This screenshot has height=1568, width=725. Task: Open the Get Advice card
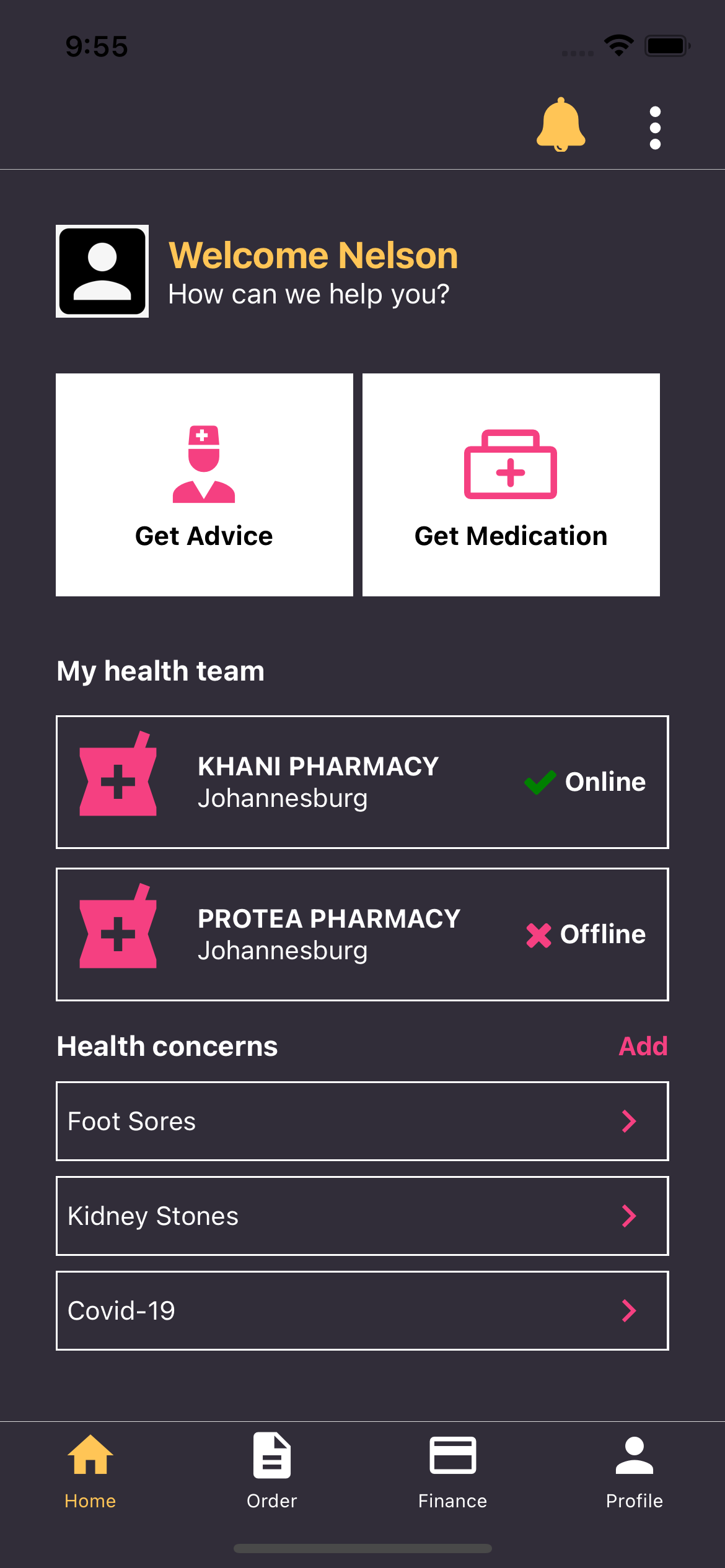pos(204,485)
